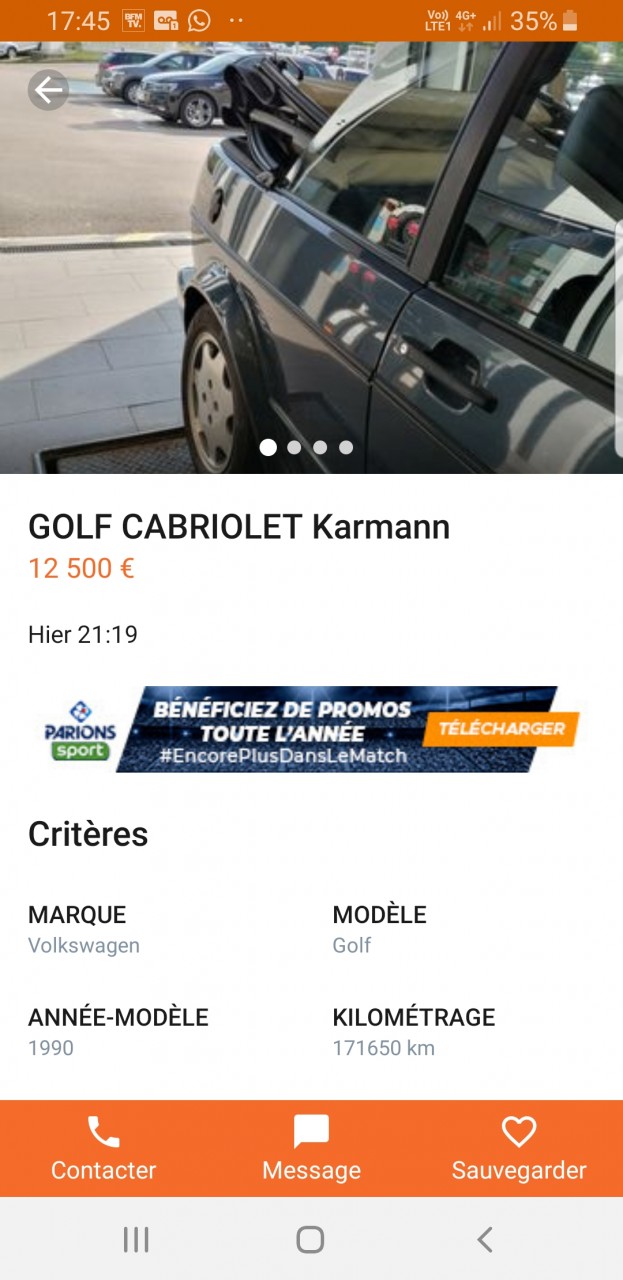The image size is (623, 1280).
Task: Go back using the arrow over the photo
Action: [48, 91]
